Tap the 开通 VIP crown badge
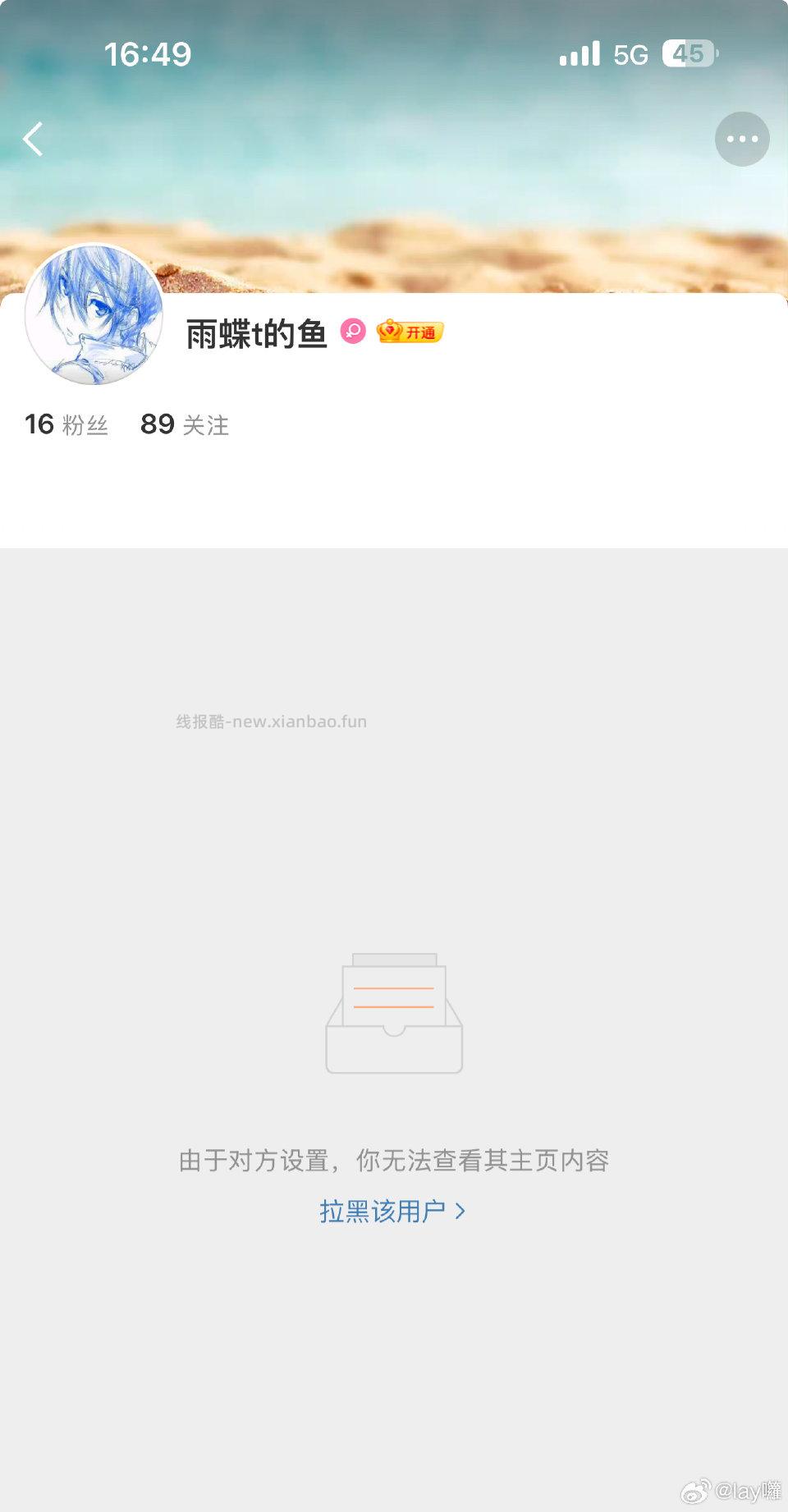The width and height of the screenshot is (788, 1512). pos(410,332)
